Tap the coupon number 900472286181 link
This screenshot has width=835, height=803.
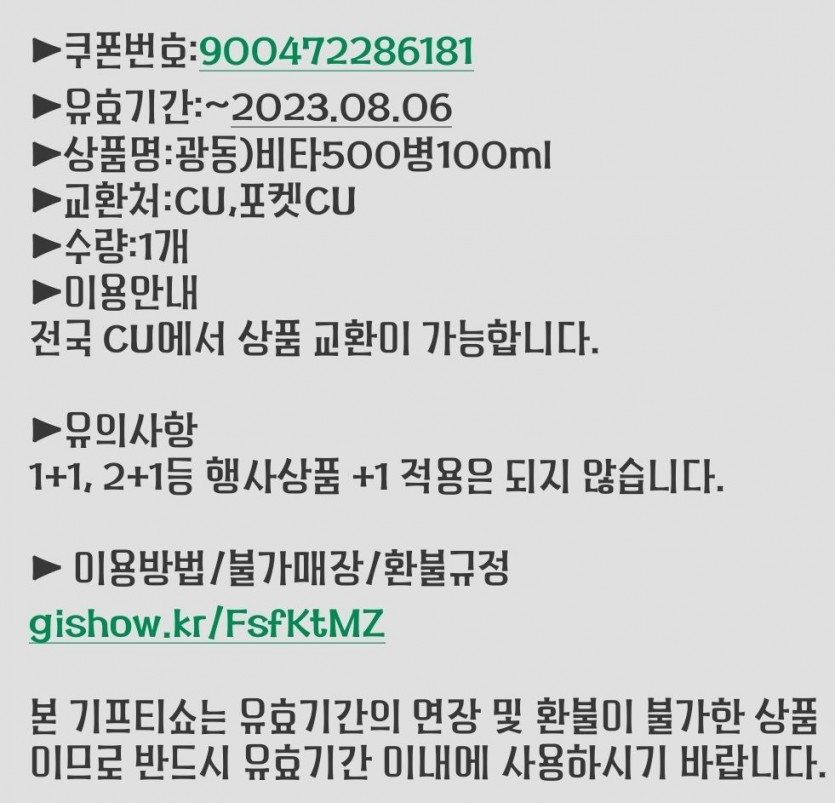click(336, 52)
